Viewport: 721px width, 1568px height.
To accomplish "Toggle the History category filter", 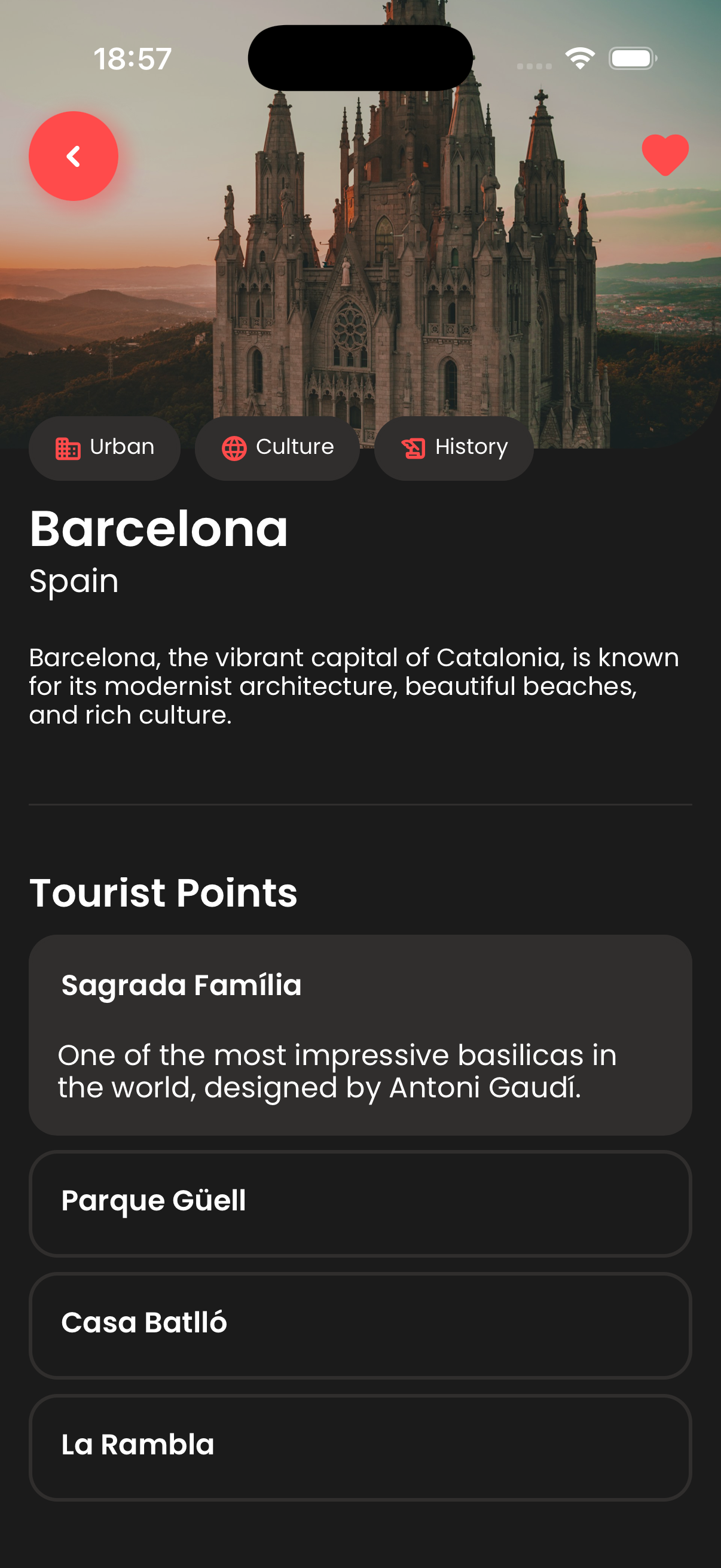I will pyautogui.click(x=454, y=448).
